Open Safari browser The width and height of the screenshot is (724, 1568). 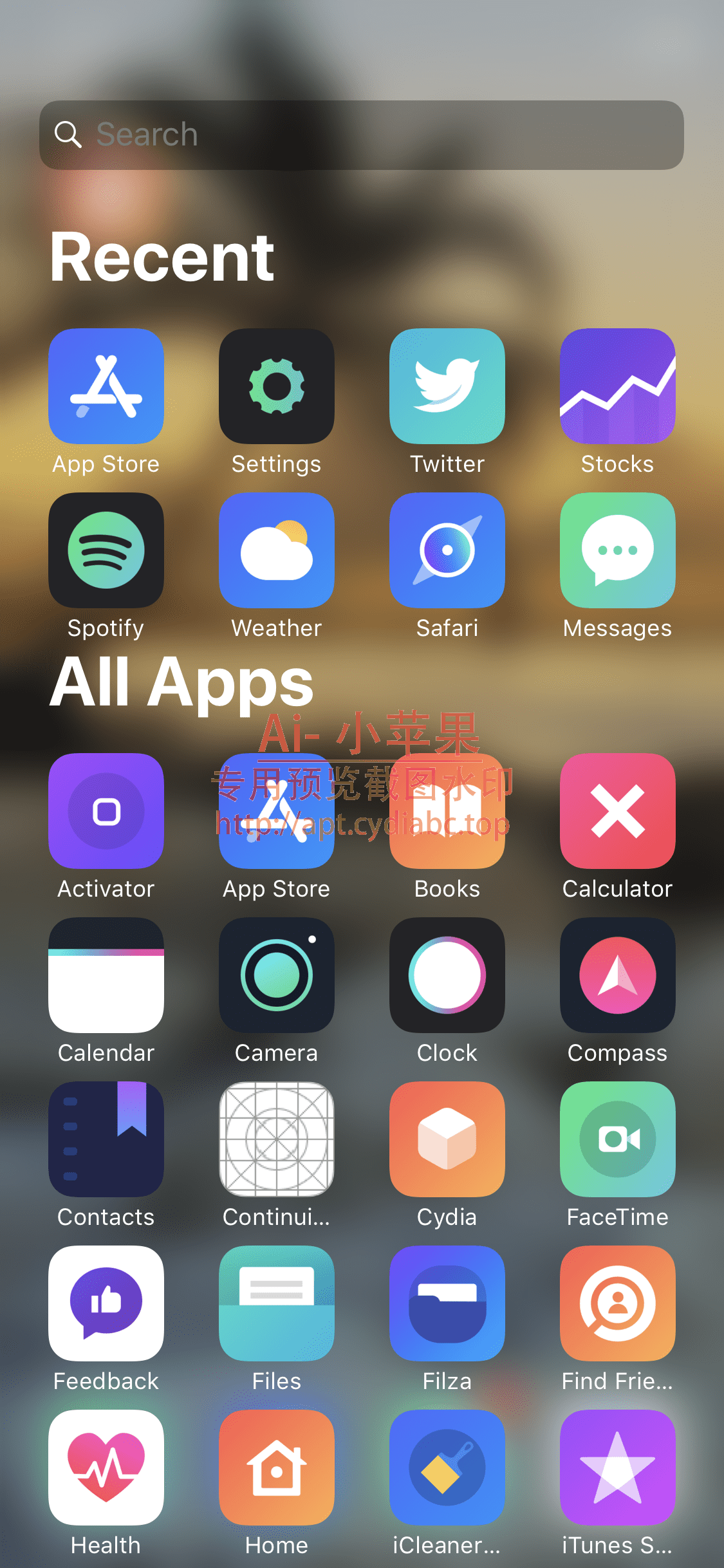coord(447,550)
